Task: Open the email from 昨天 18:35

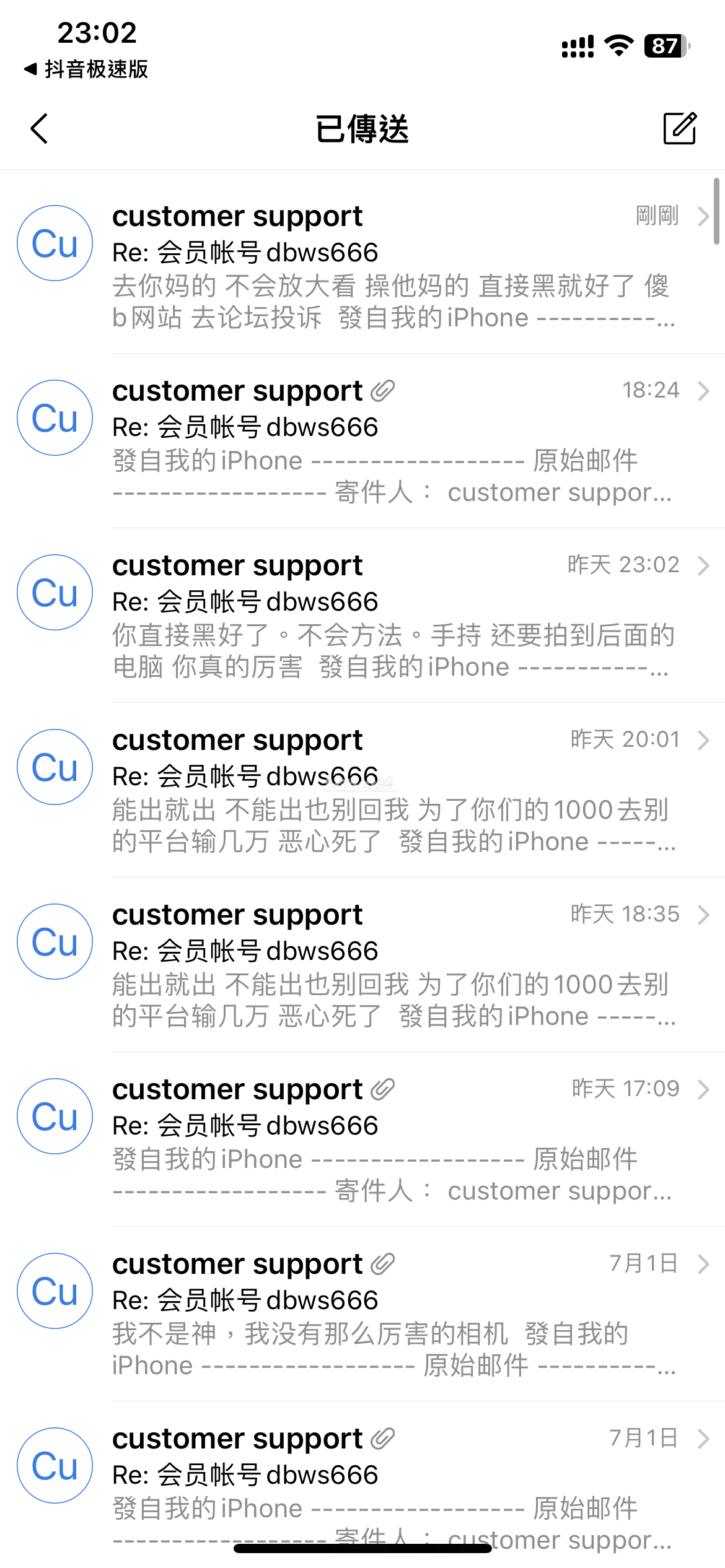Action: point(390,965)
